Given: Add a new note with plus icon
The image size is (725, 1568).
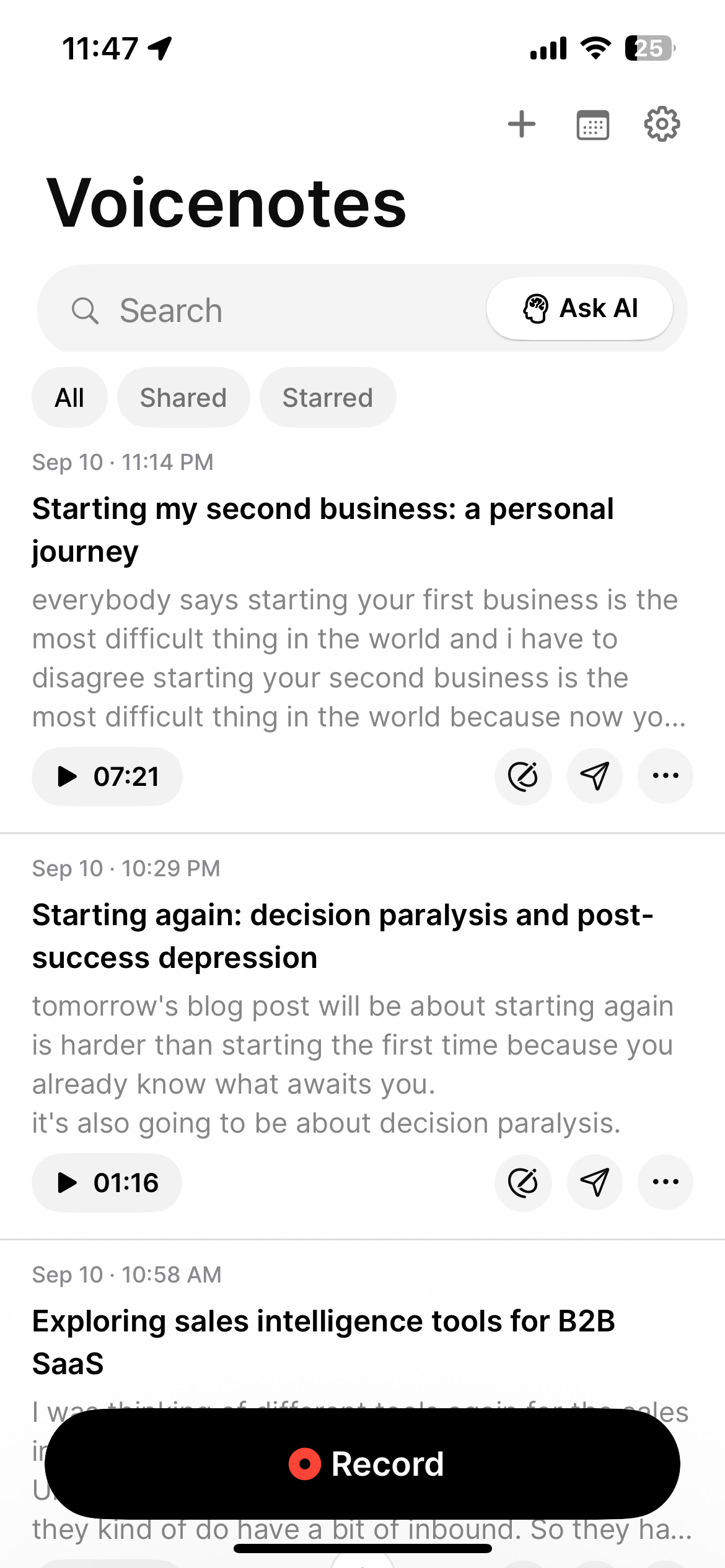Looking at the screenshot, I should click(x=521, y=124).
